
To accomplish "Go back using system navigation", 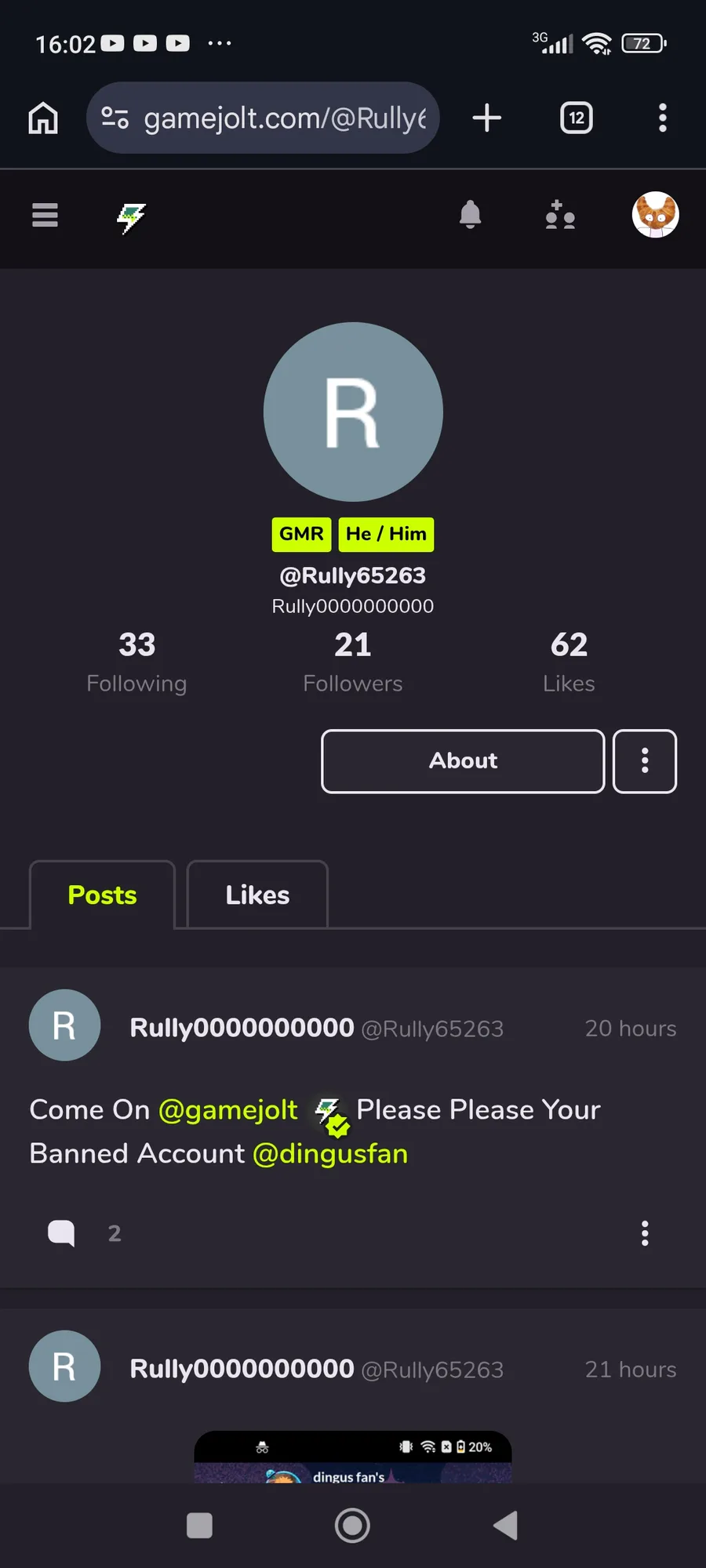I will point(506,1526).
